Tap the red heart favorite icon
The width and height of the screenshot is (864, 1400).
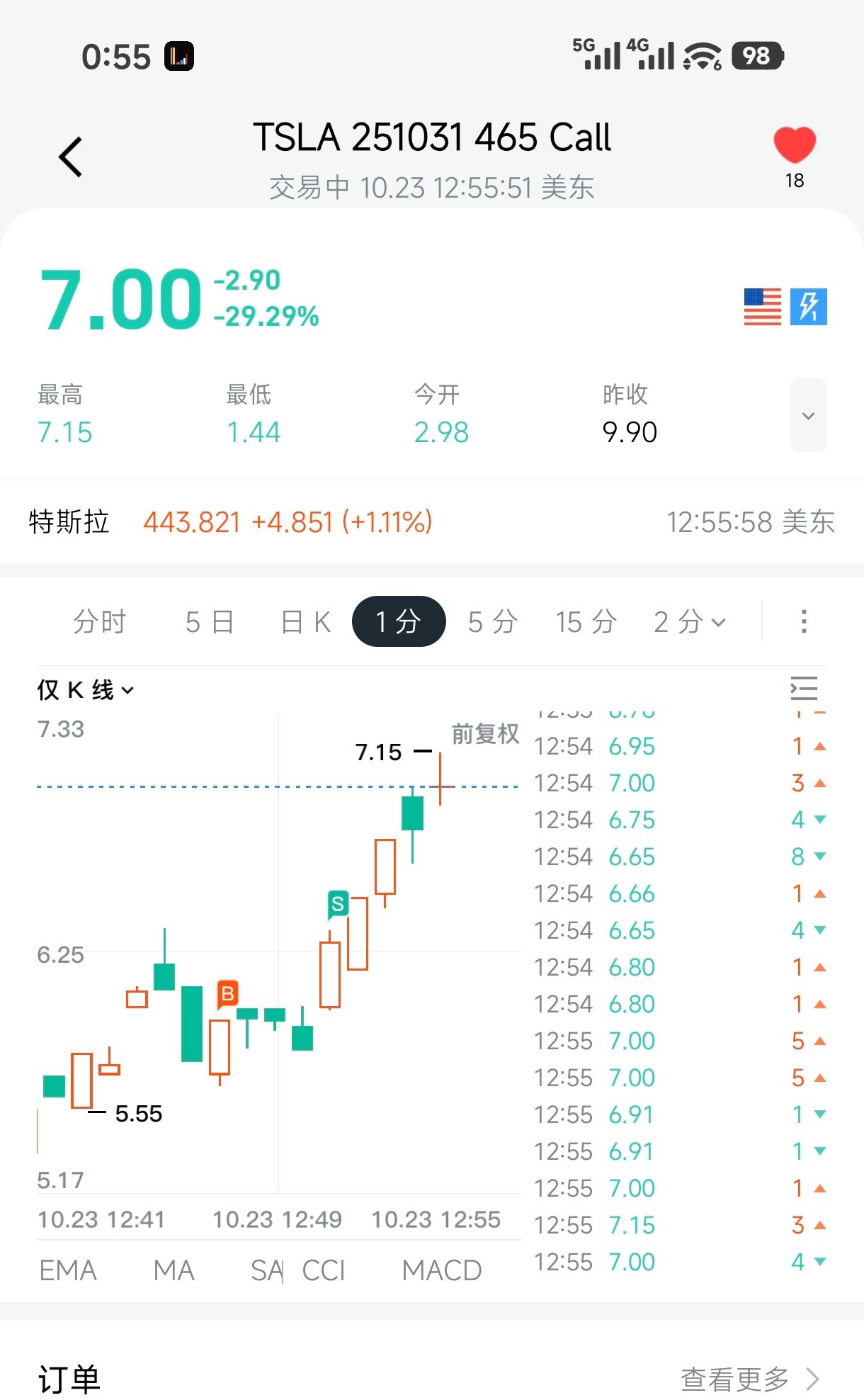pos(794,145)
